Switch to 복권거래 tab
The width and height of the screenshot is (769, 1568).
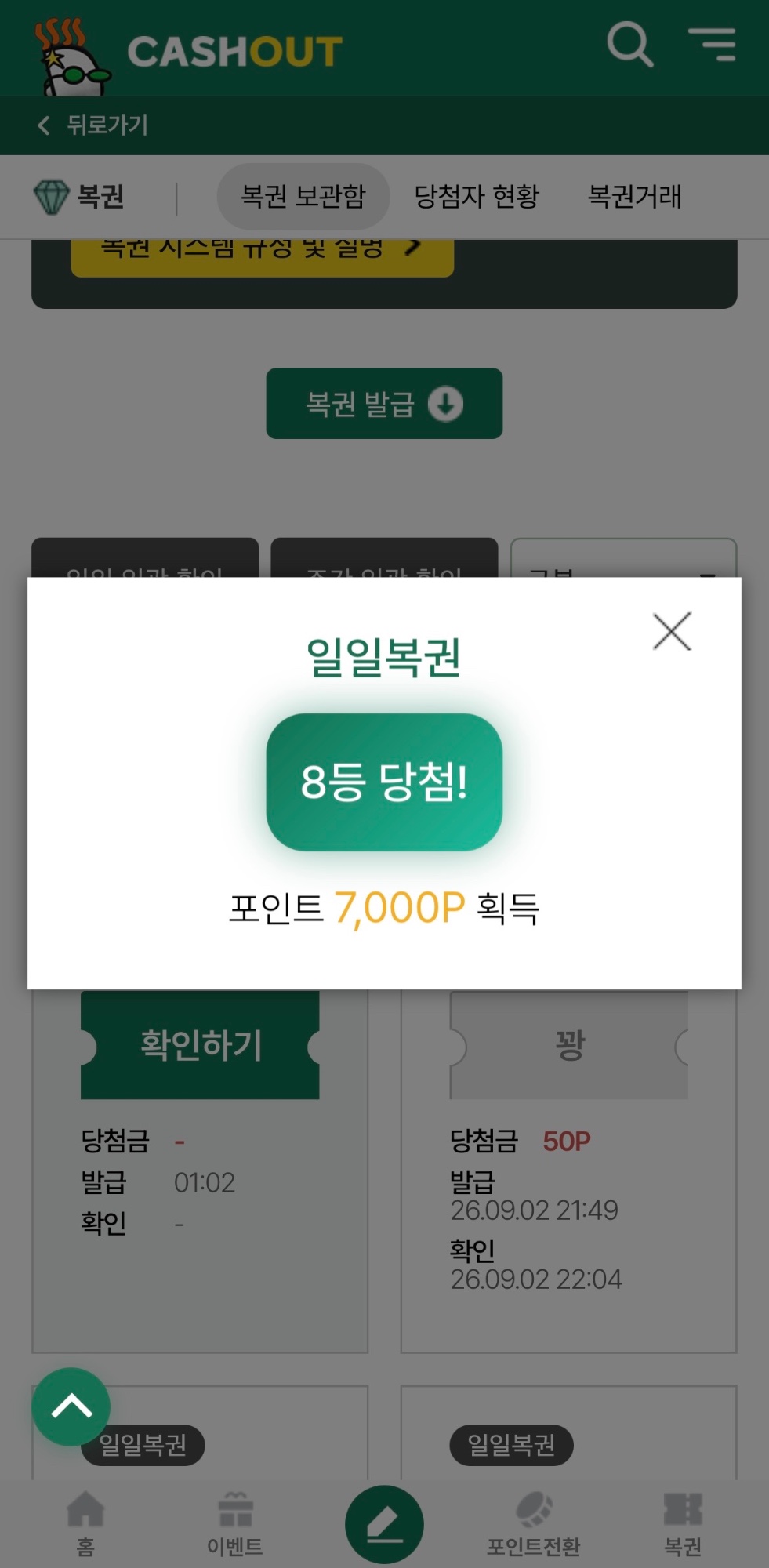click(x=634, y=196)
